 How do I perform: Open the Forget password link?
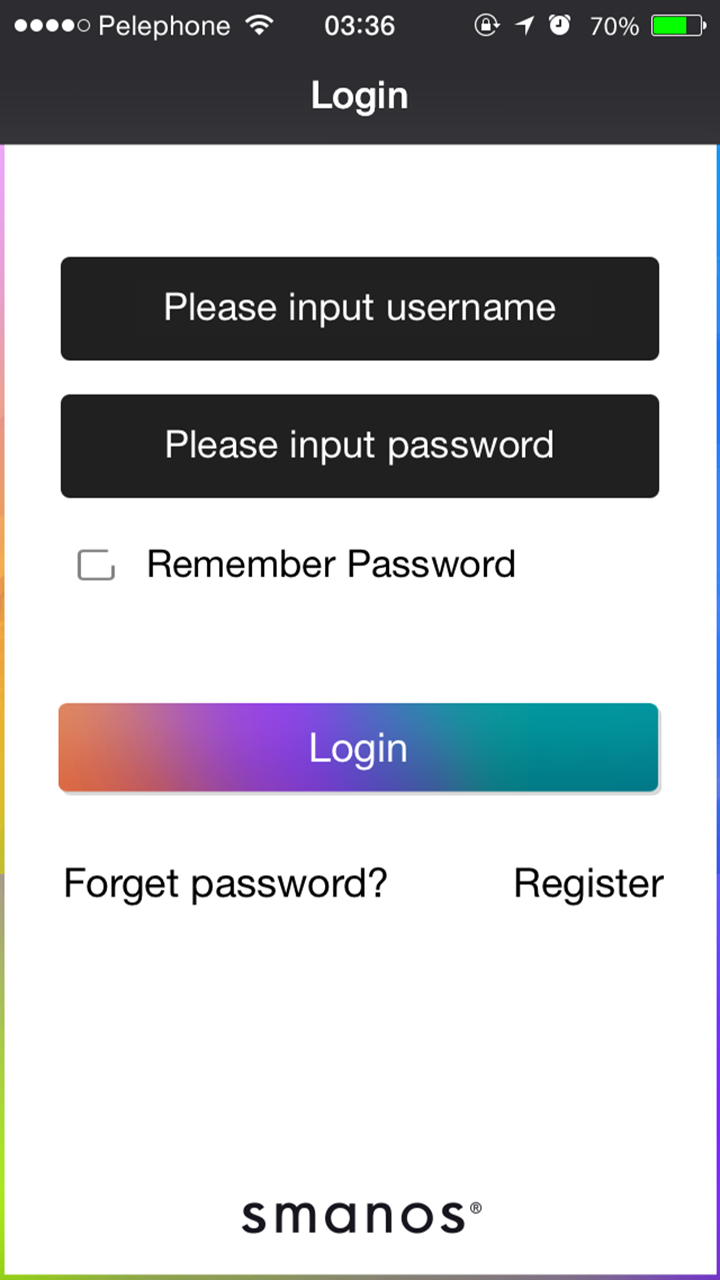point(225,884)
